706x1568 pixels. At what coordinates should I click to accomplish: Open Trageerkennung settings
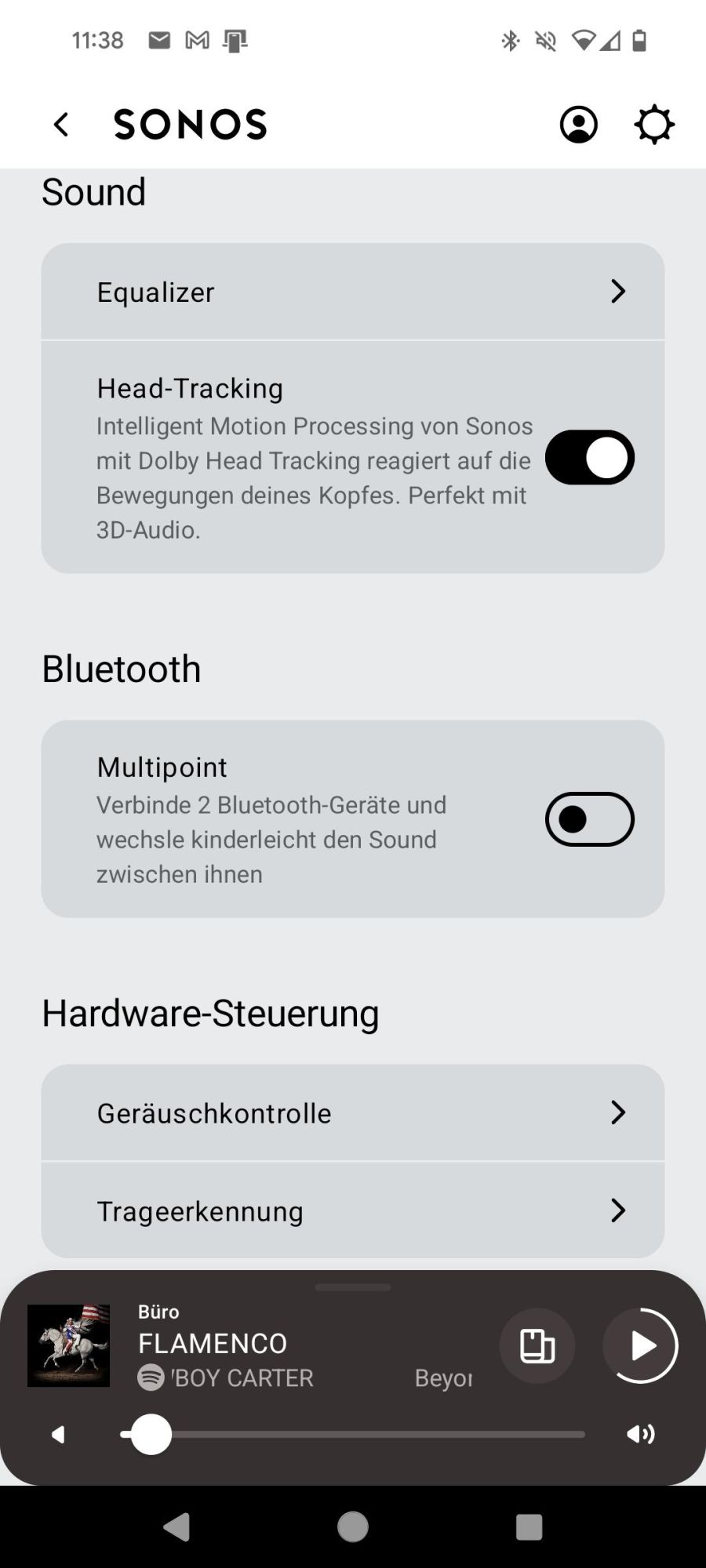click(353, 1210)
